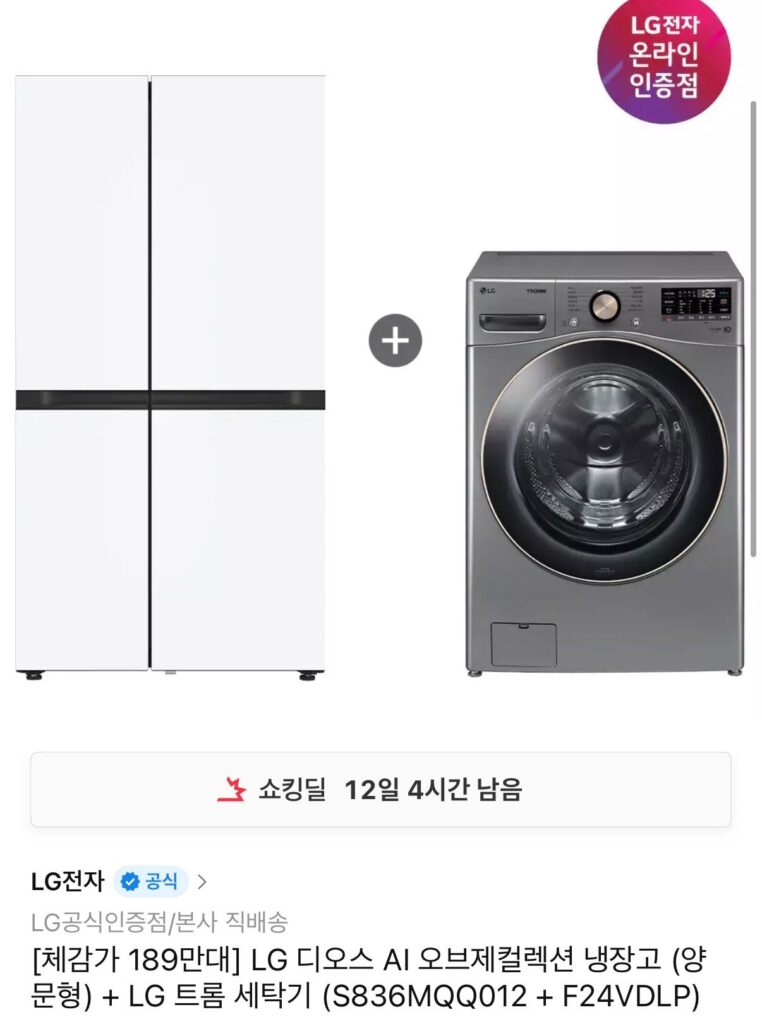762x1024 pixels.
Task: Click the washing machine control dial in the photo
Action: pyautogui.click(x=605, y=306)
